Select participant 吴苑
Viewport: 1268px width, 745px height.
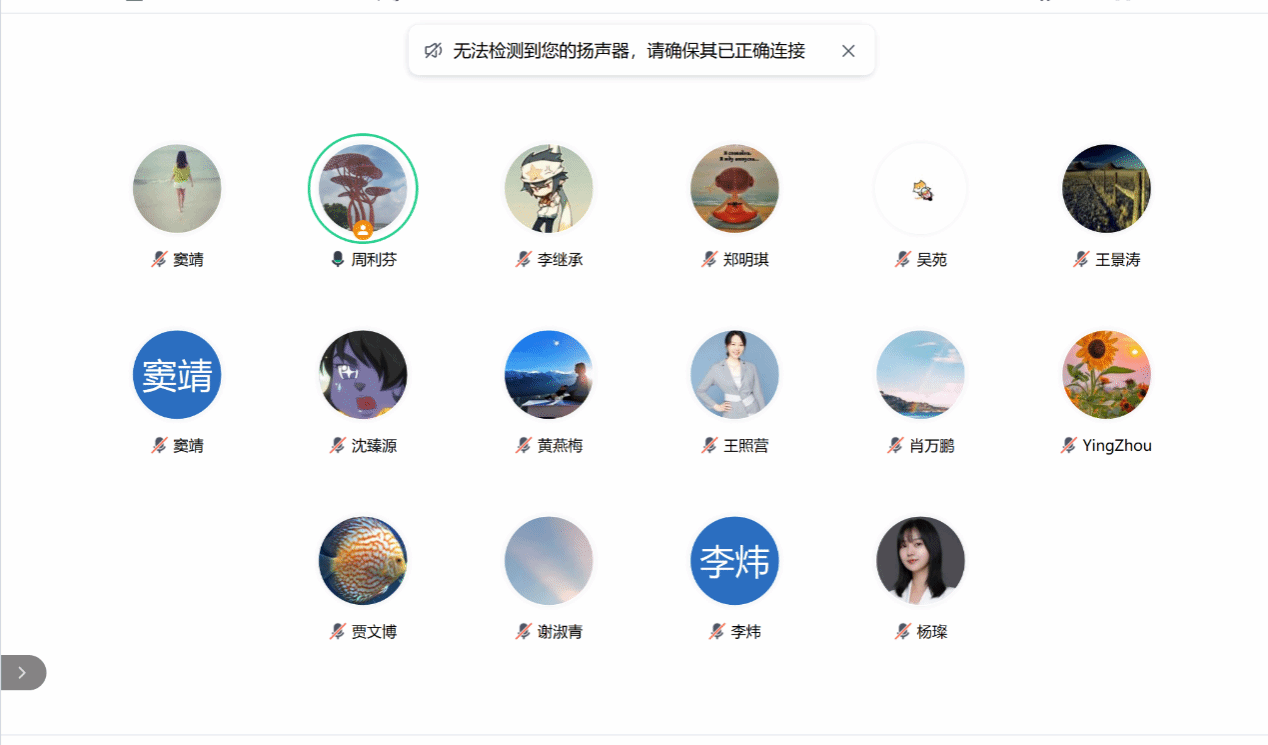[921, 189]
